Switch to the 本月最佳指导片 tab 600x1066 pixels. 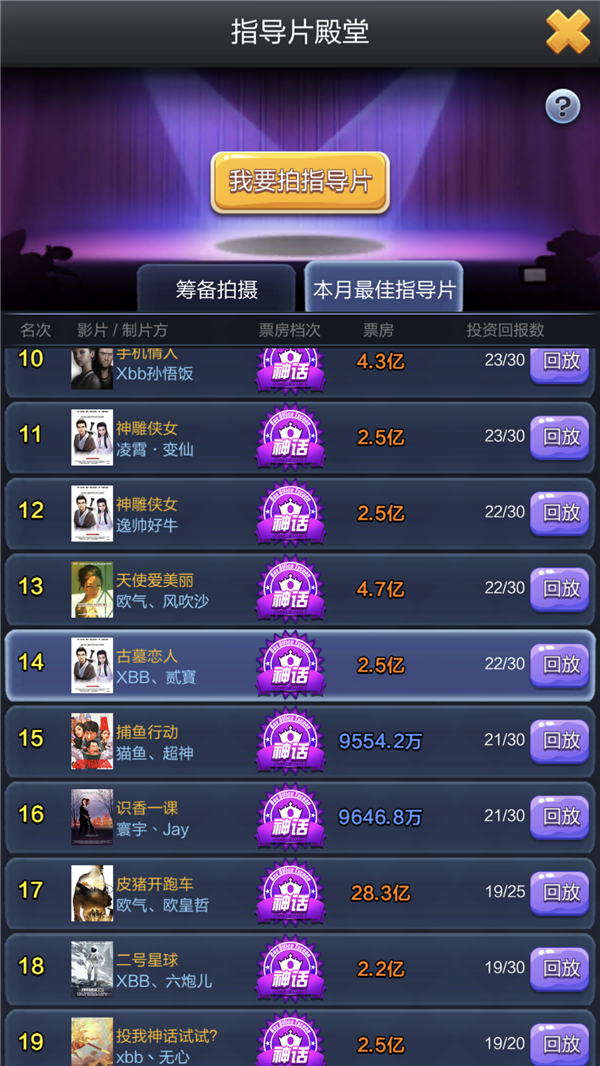pos(384,289)
